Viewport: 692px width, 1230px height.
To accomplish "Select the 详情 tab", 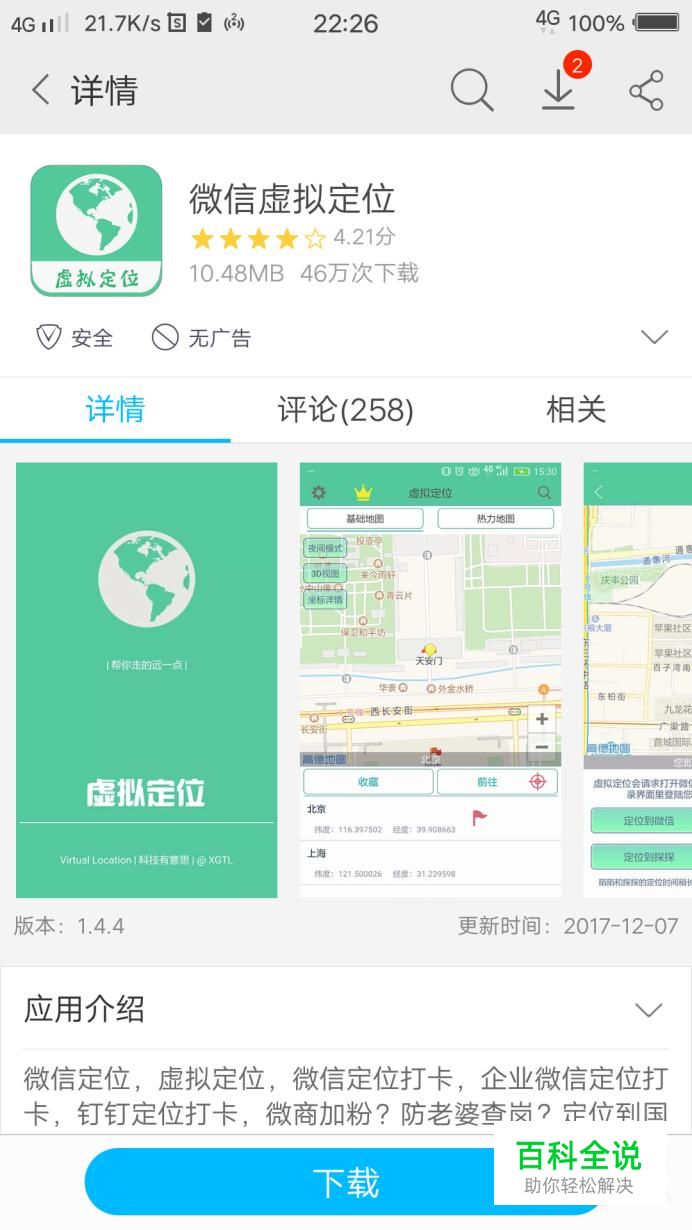I will (x=115, y=409).
